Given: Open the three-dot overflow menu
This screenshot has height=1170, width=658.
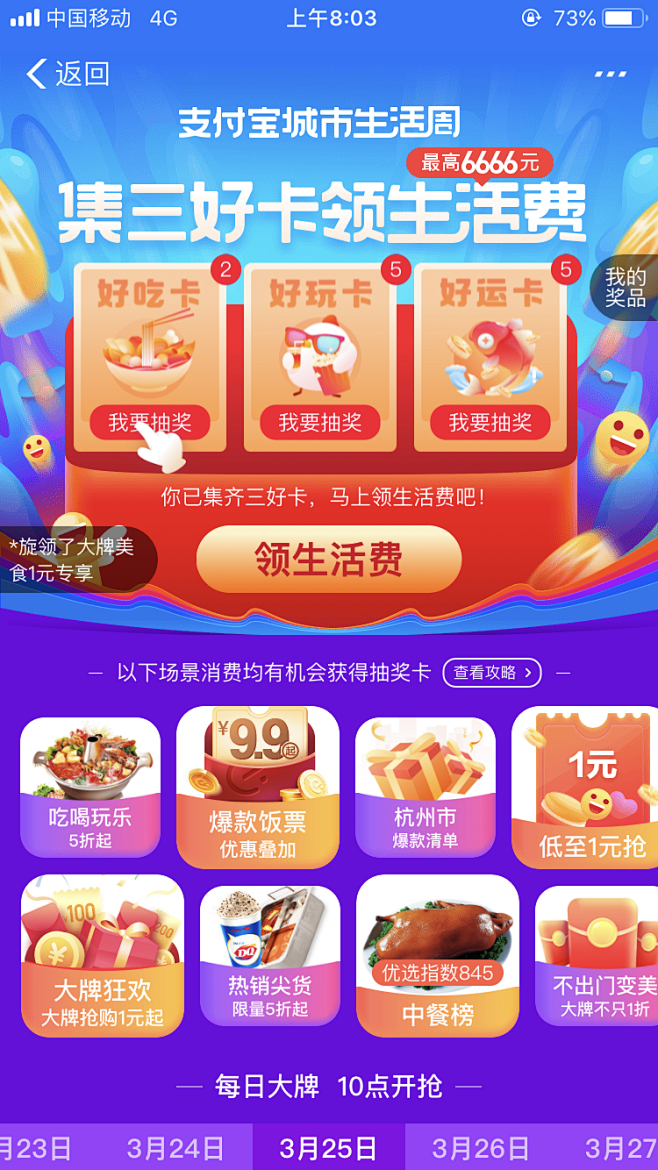Looking at the screenshot, I should (610, 75).
